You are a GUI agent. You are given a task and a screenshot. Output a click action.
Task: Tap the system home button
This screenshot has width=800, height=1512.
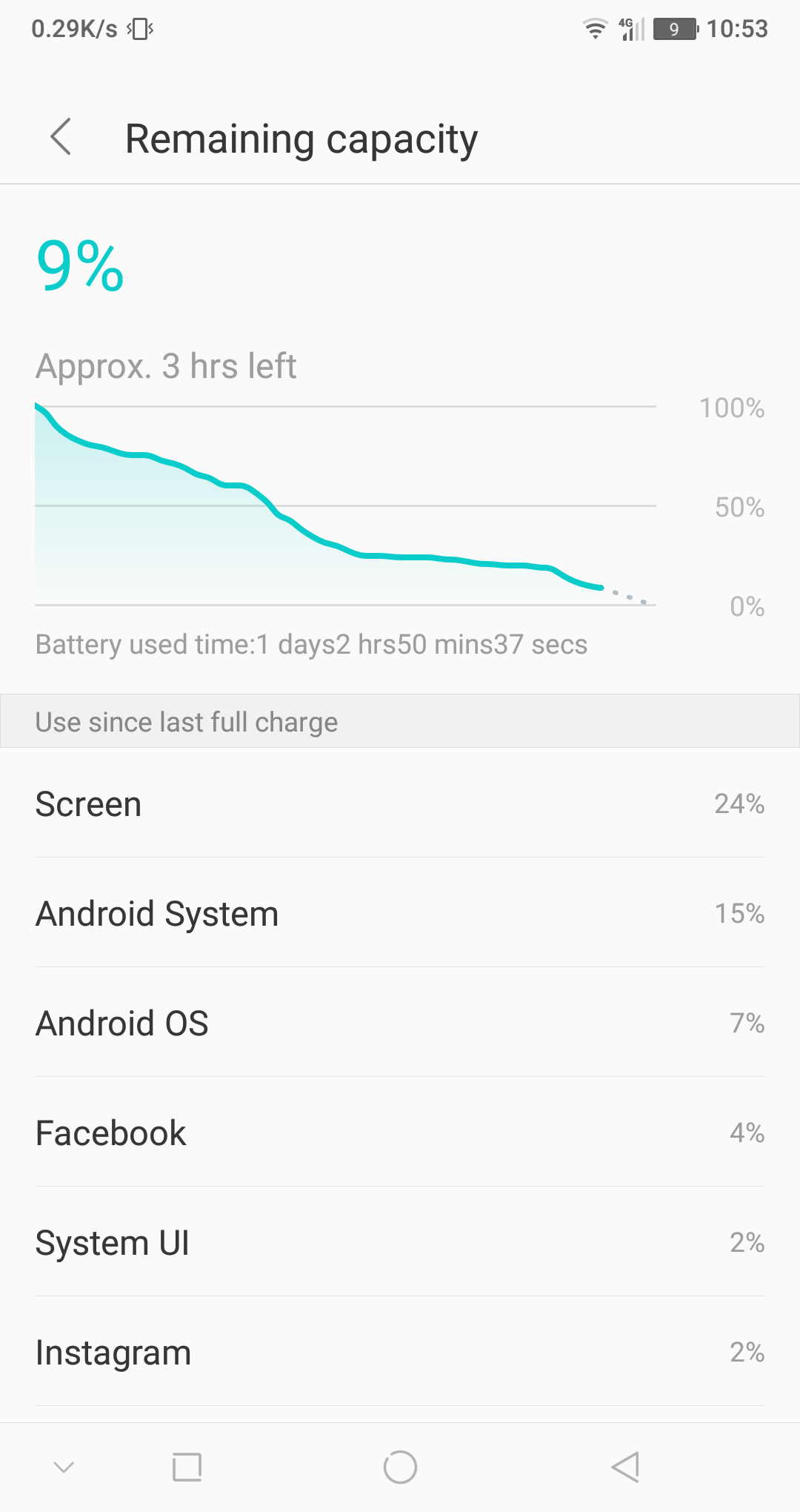pyautogui.click(x=400, y=1467)
